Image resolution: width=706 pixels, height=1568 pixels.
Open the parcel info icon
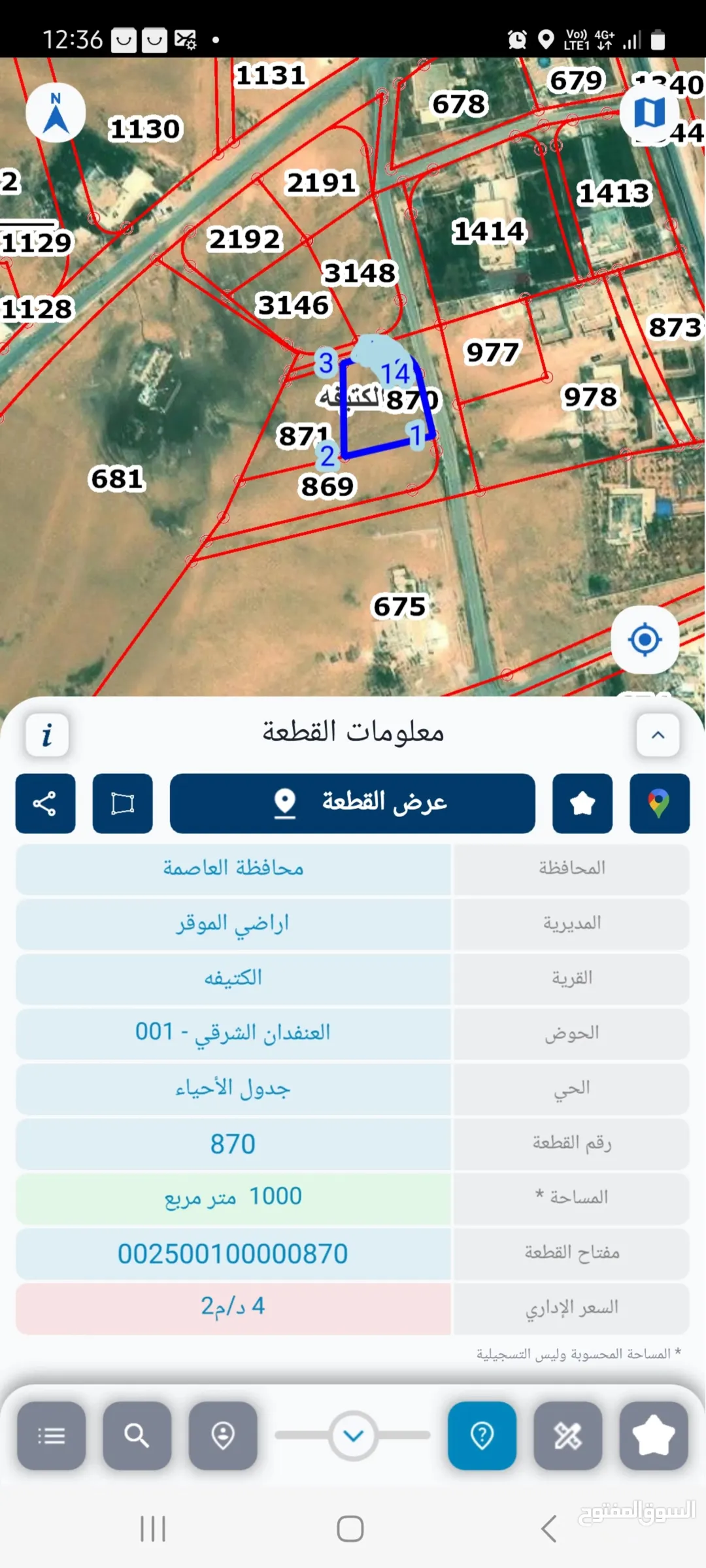pos(47,735)
